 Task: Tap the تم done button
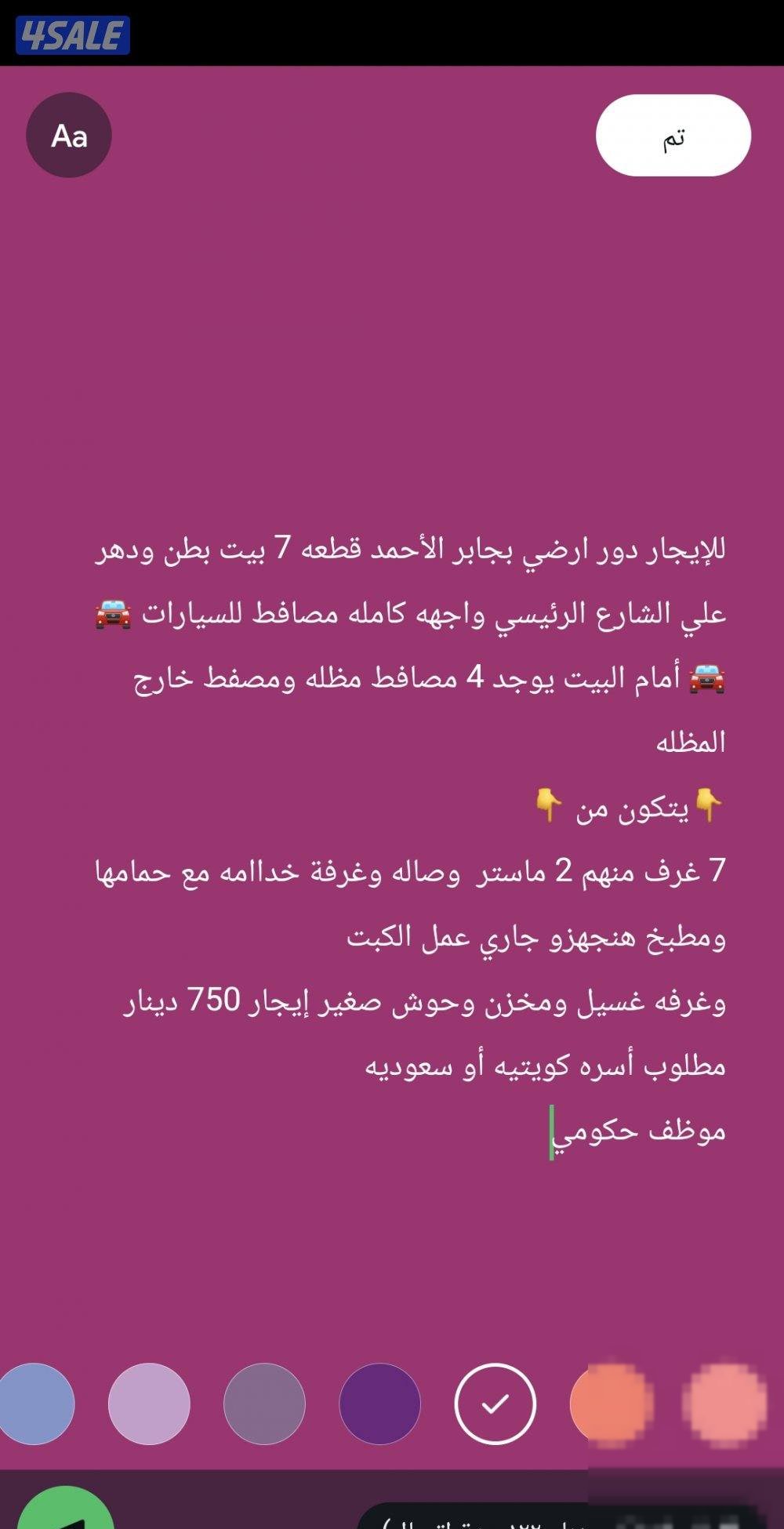tap(673, 136)
